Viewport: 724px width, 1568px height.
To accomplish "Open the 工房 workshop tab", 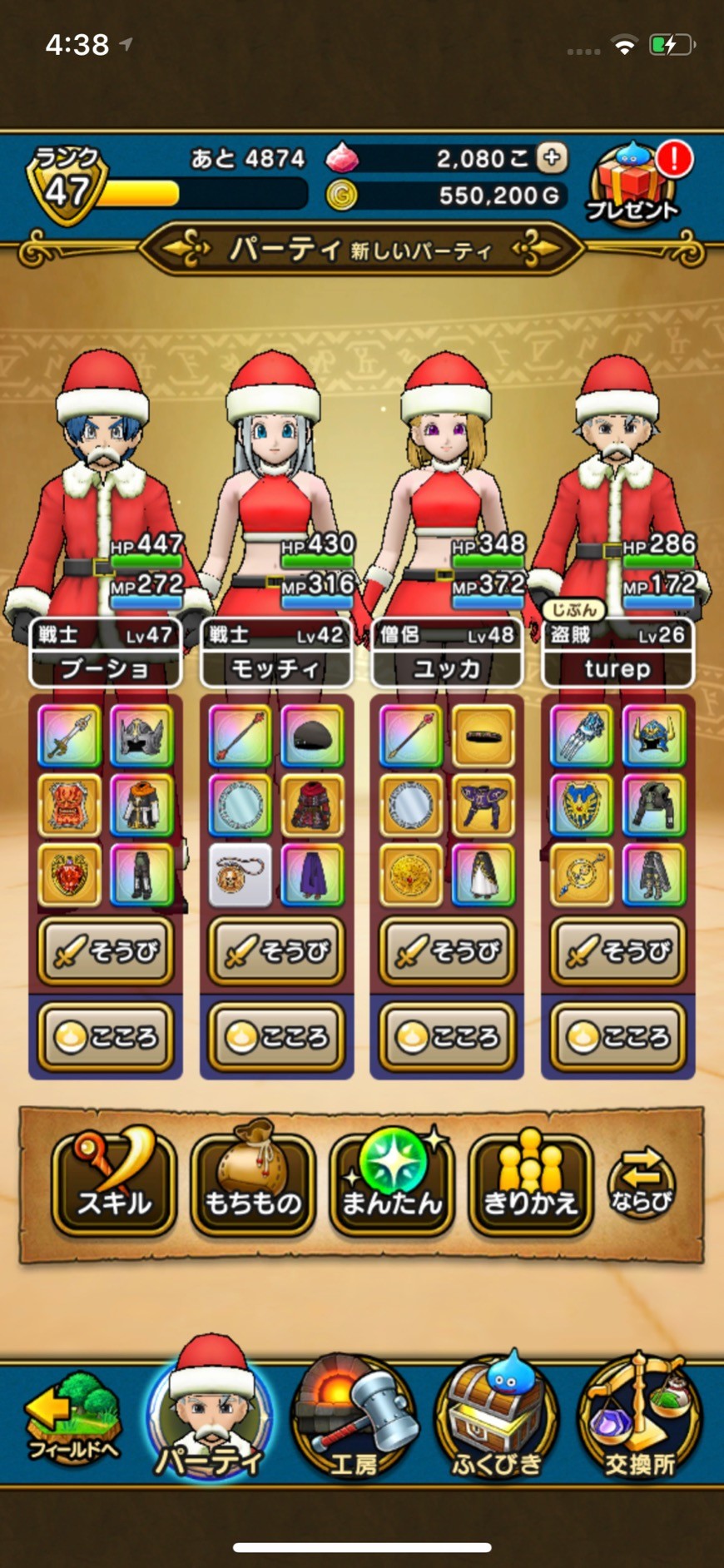I will 355,1420.
